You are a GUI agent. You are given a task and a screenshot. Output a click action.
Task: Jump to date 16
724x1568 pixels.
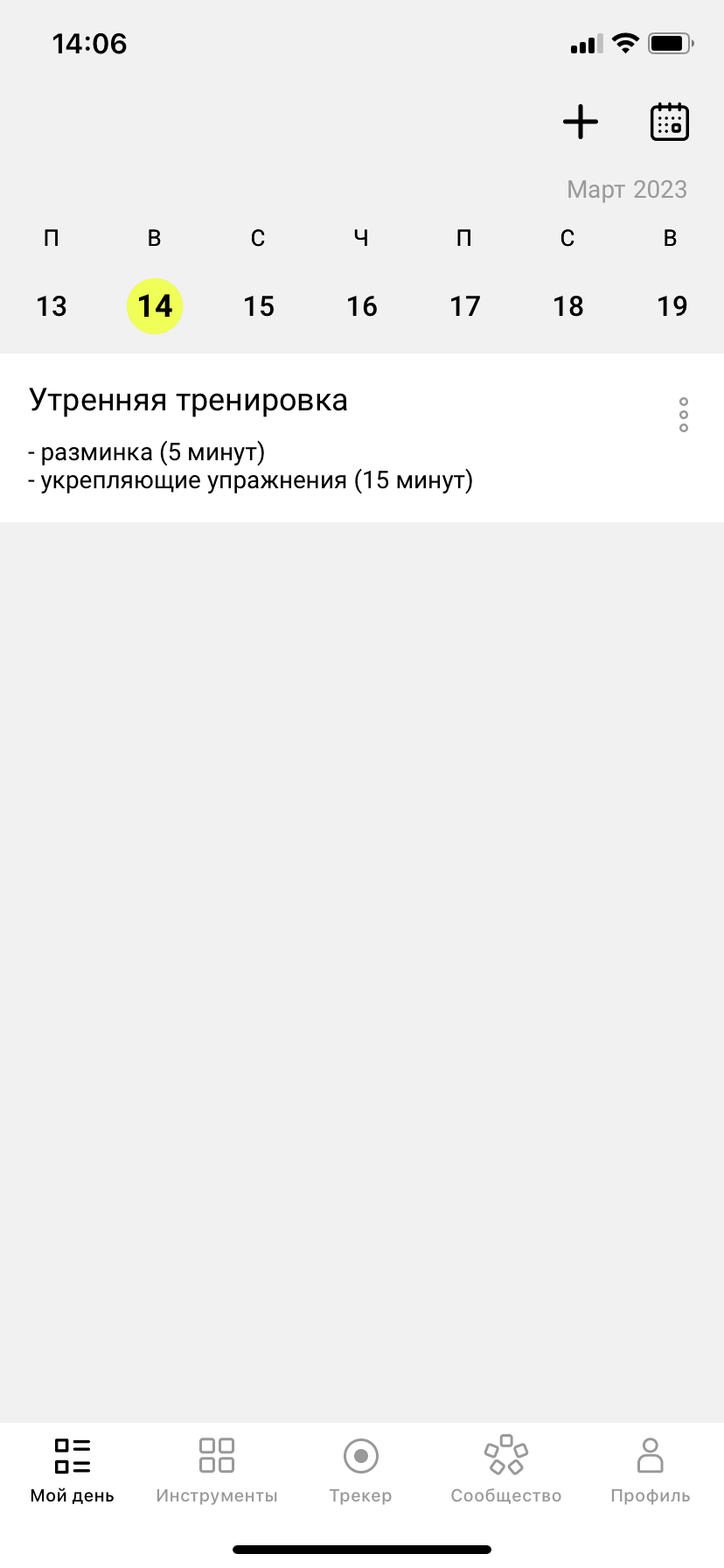click(x=362, y=306)
